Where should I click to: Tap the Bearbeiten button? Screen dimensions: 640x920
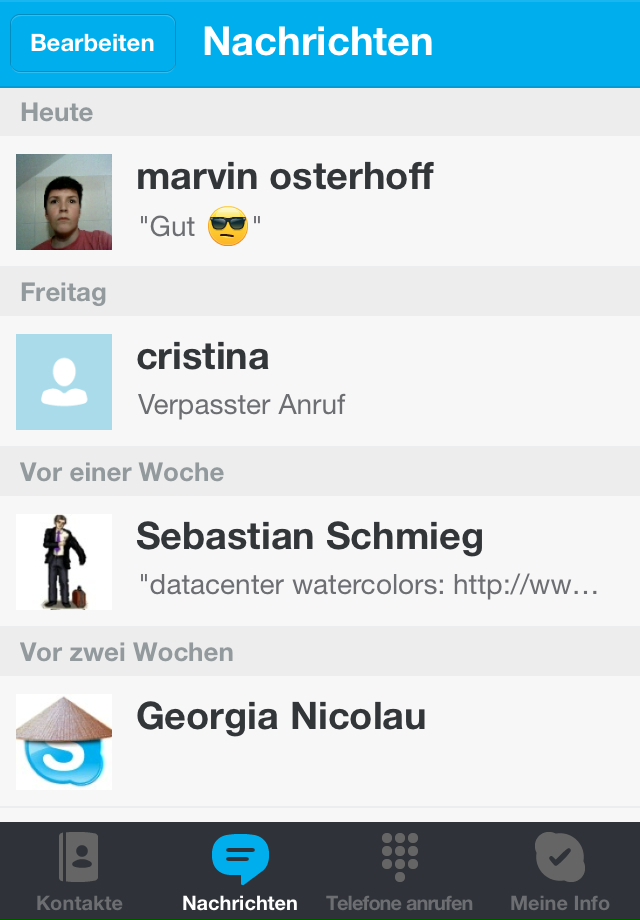coord(92,44)
